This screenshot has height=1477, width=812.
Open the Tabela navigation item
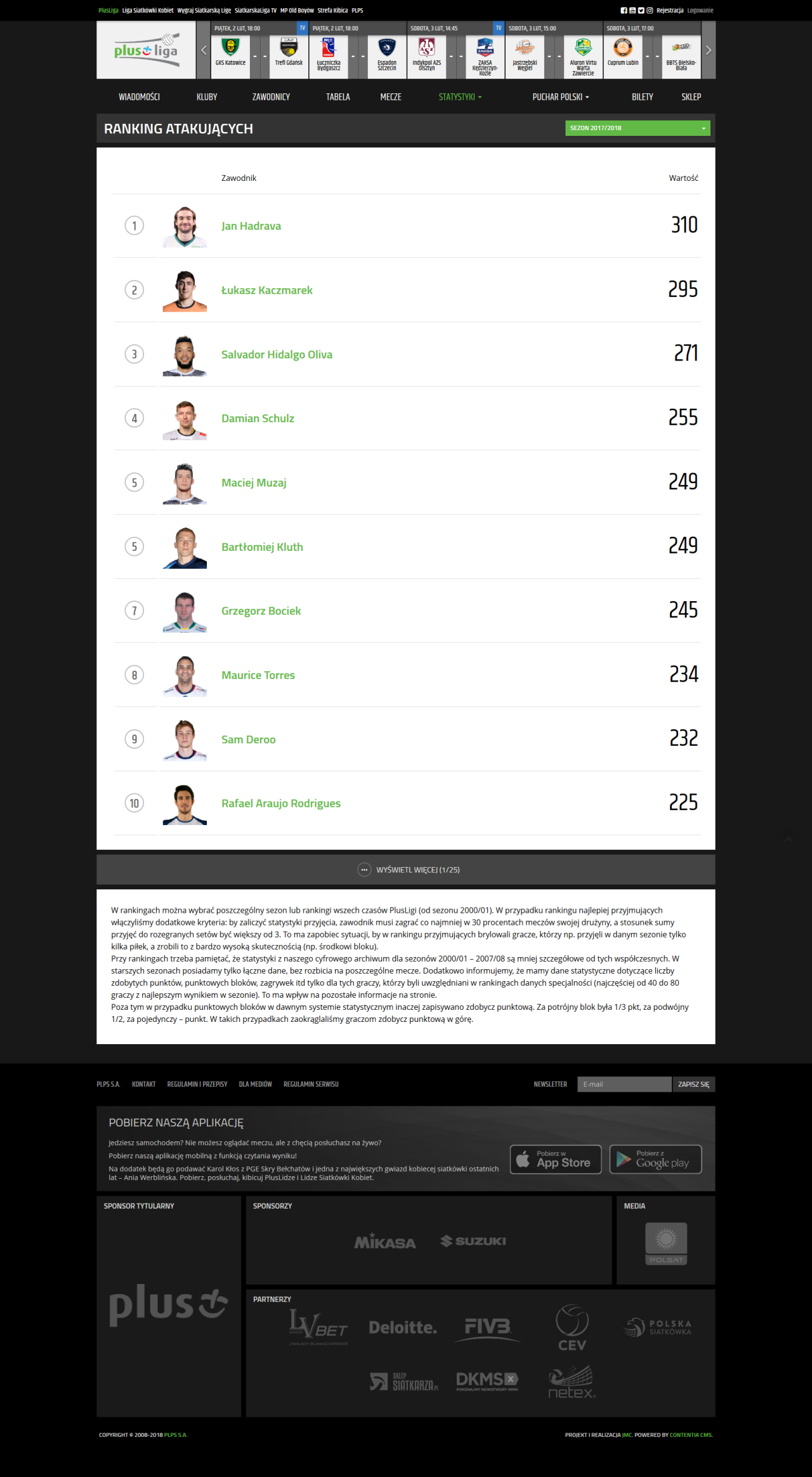point(338,97)
